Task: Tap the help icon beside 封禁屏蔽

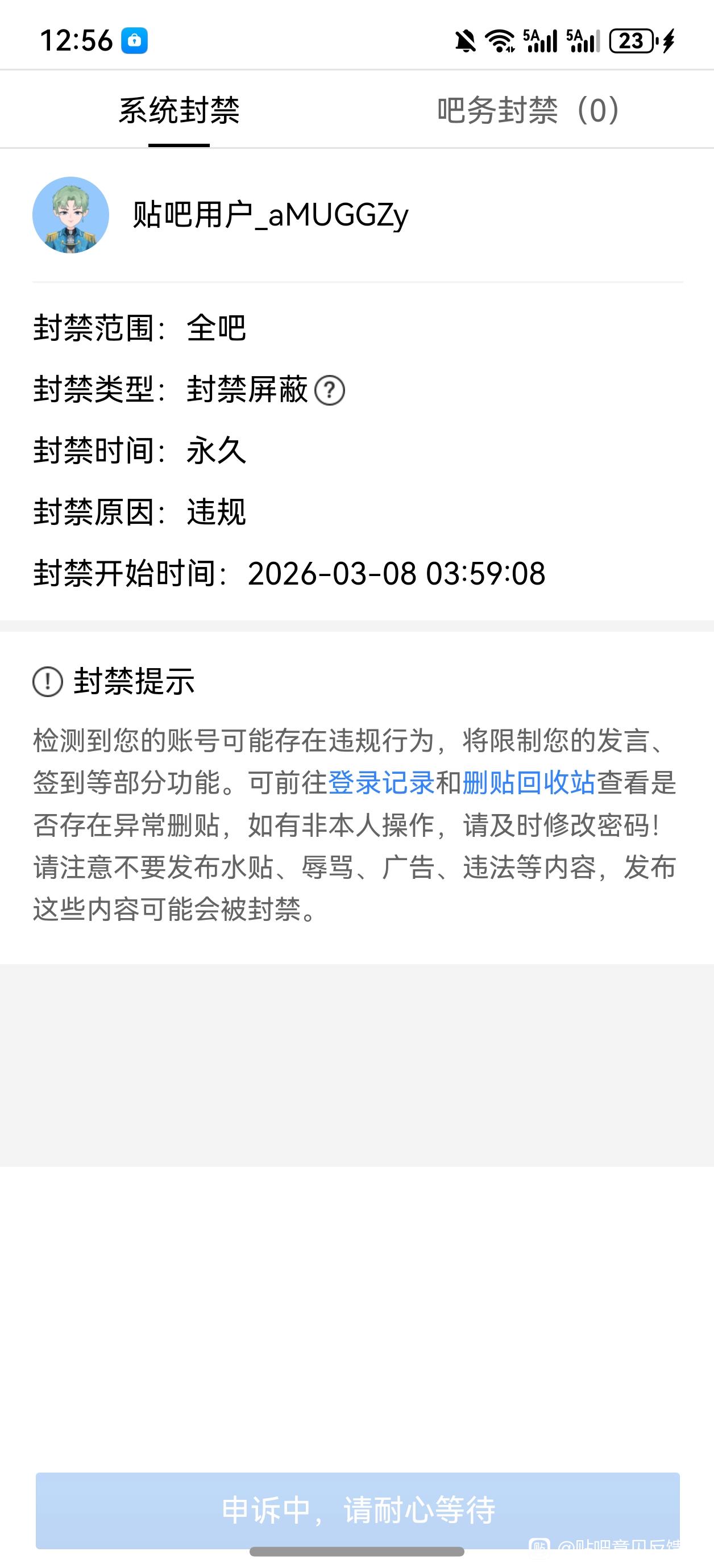Action: coord(330,391)
